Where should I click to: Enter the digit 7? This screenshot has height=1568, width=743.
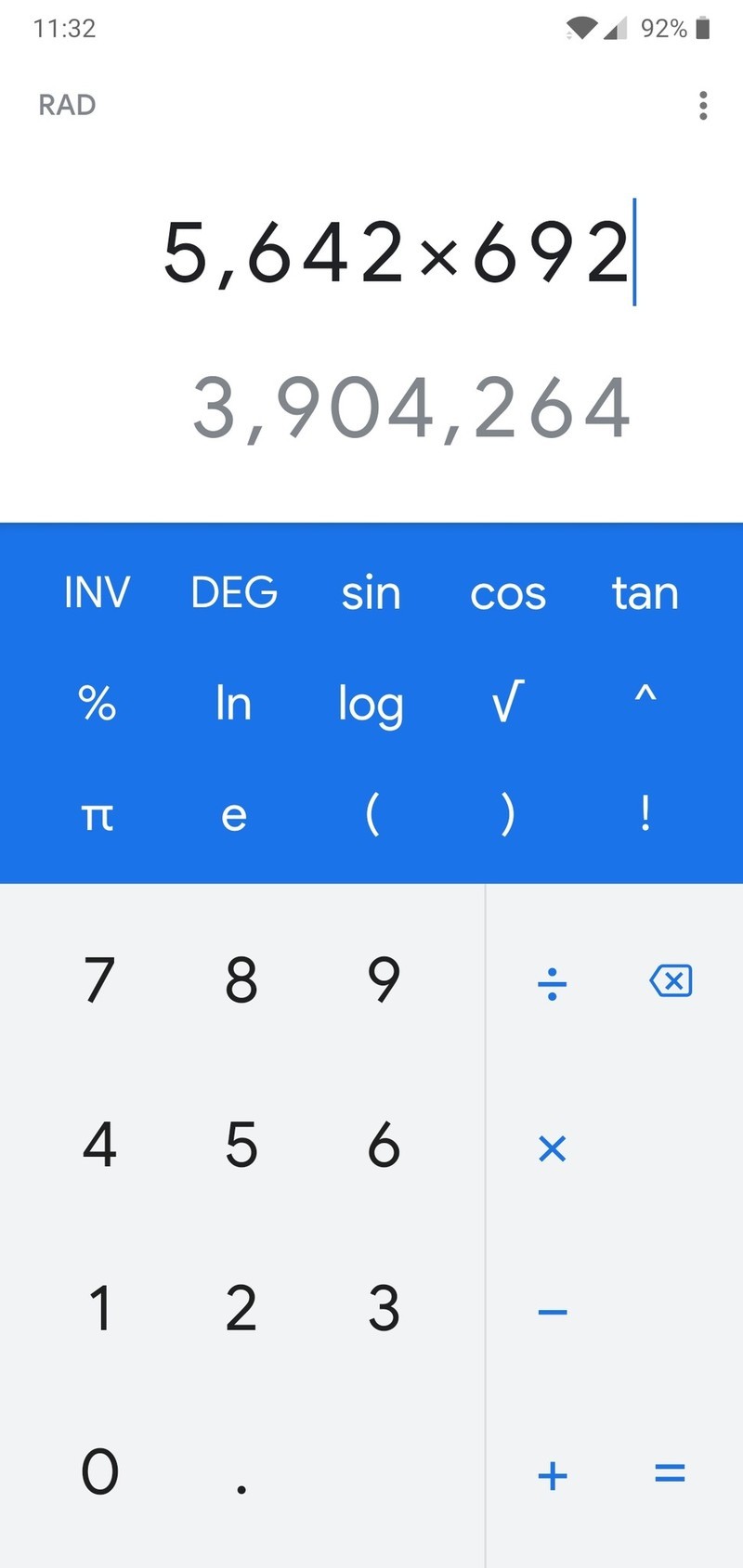pos(99,980)
